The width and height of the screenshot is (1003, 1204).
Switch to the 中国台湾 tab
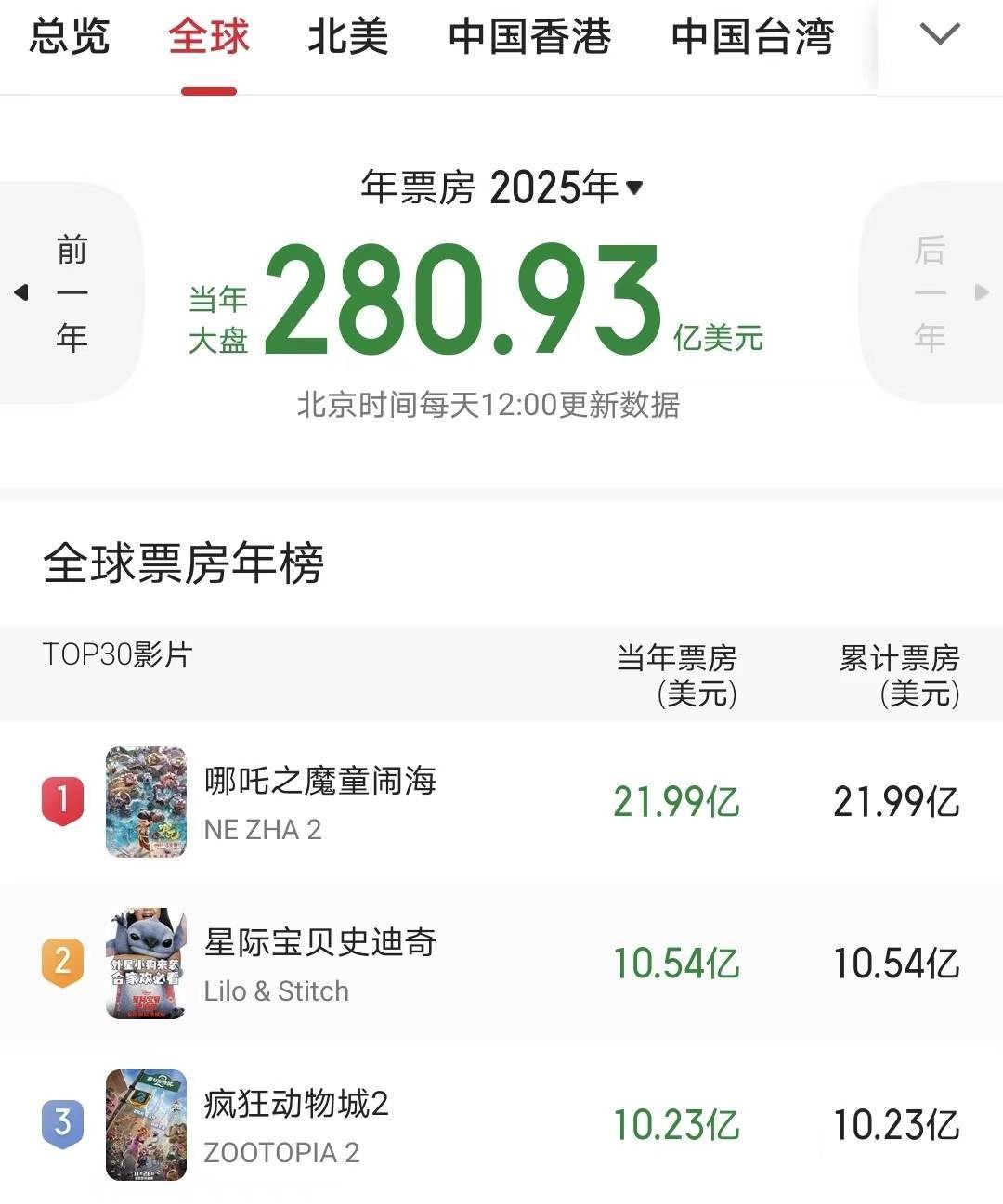(x=752, y=37)
